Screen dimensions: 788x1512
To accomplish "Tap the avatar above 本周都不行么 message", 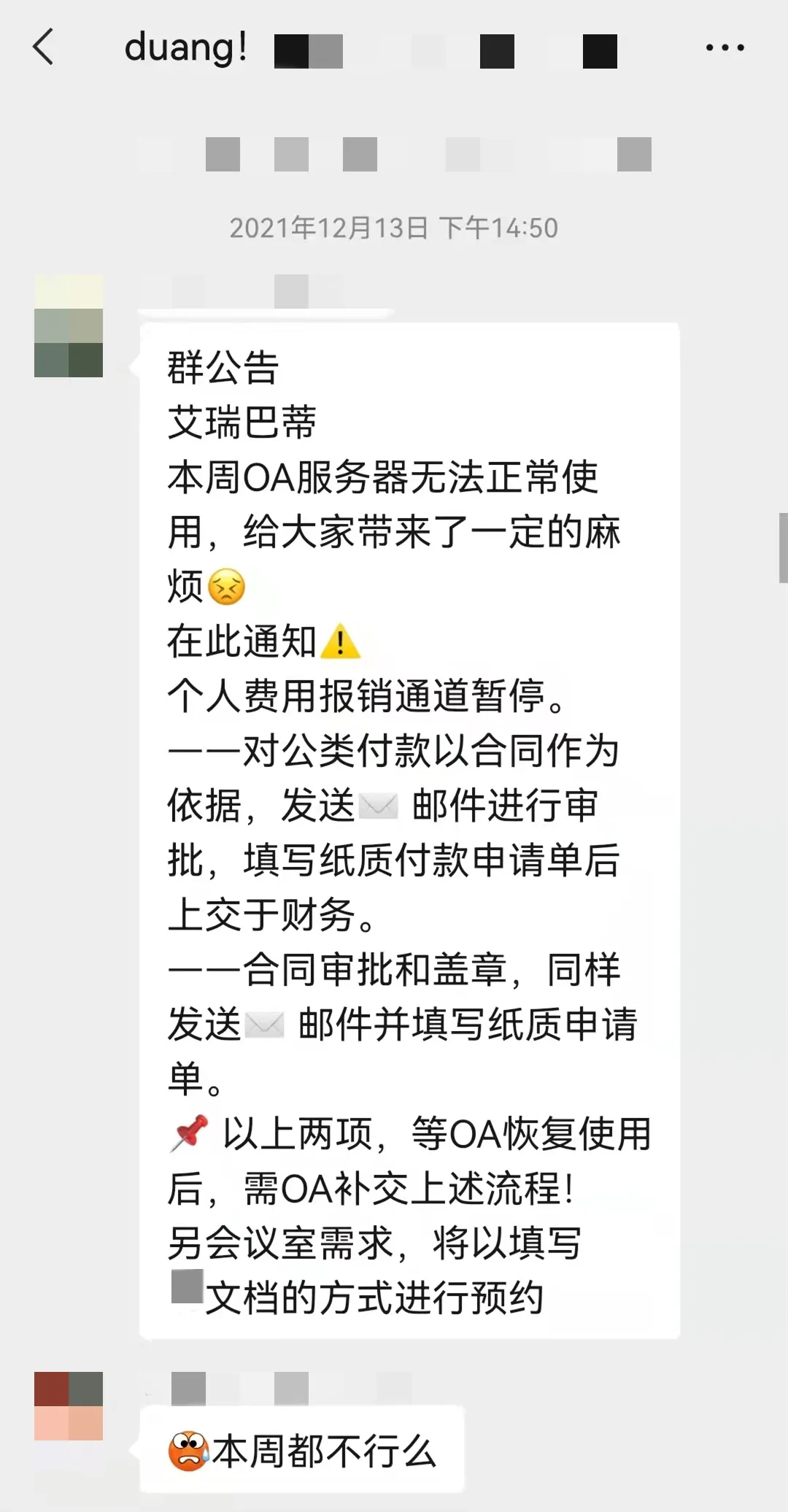I will [69, 1405].
